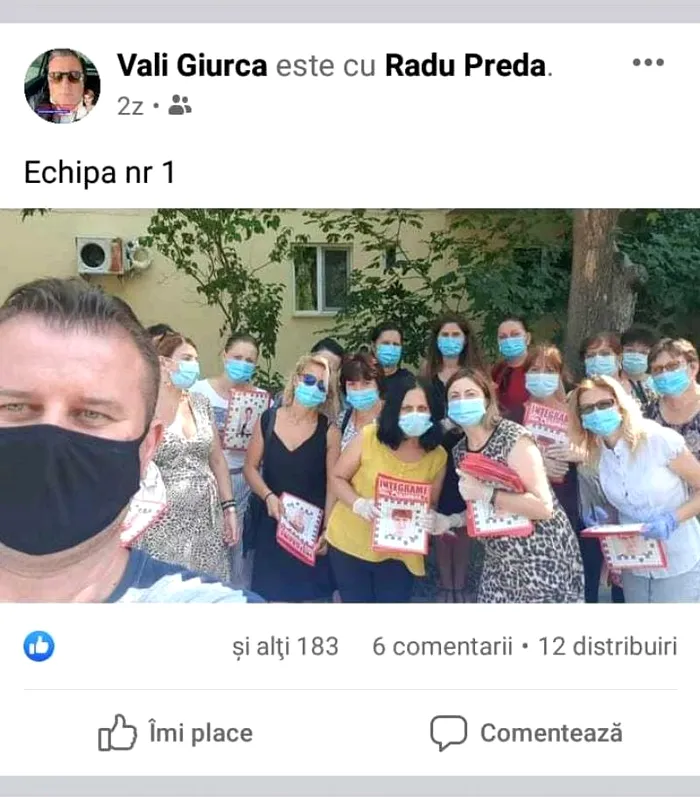Open the post's three-dot options menu
Screen dimensions: 700x797
coord(648,62)
